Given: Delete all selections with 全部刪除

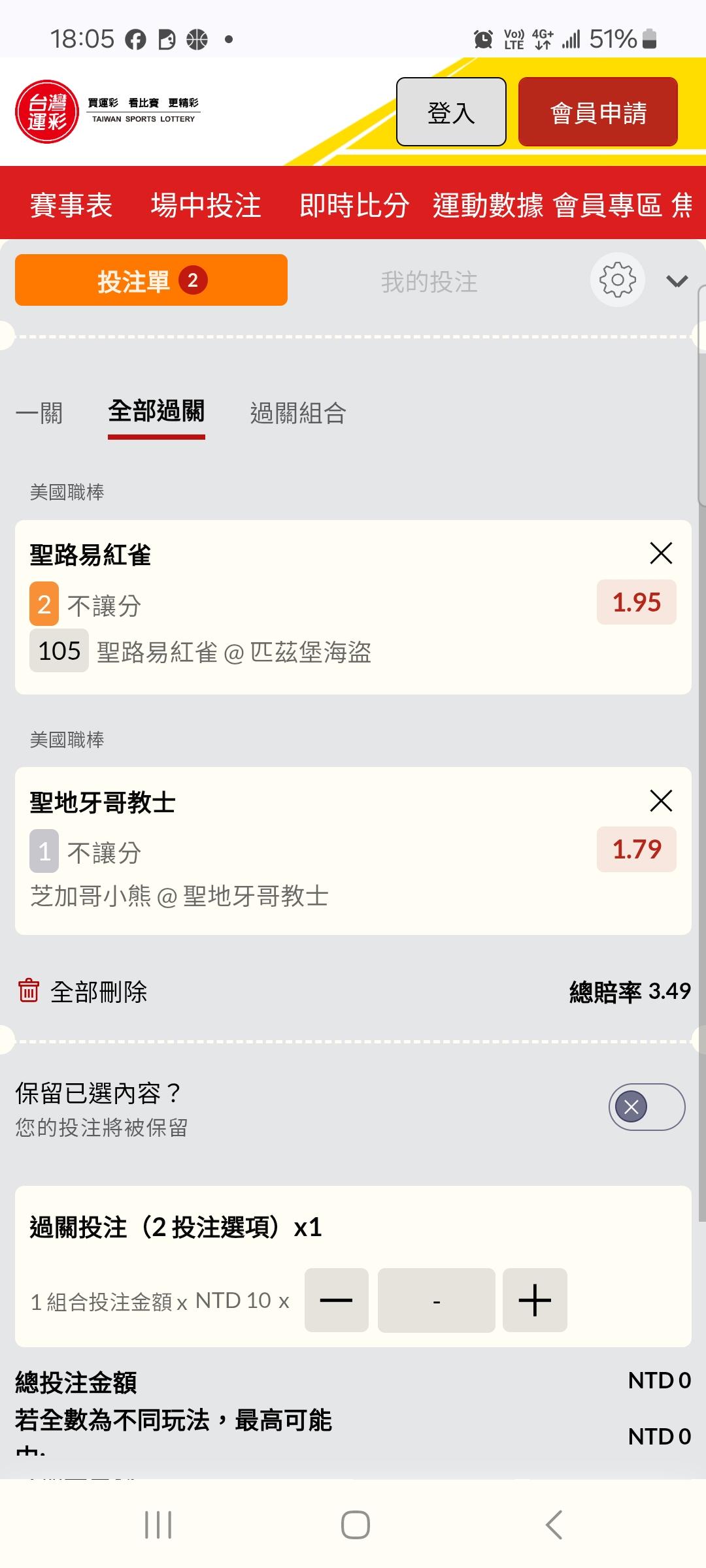Looking at the screenshot, I should [82, 991].
